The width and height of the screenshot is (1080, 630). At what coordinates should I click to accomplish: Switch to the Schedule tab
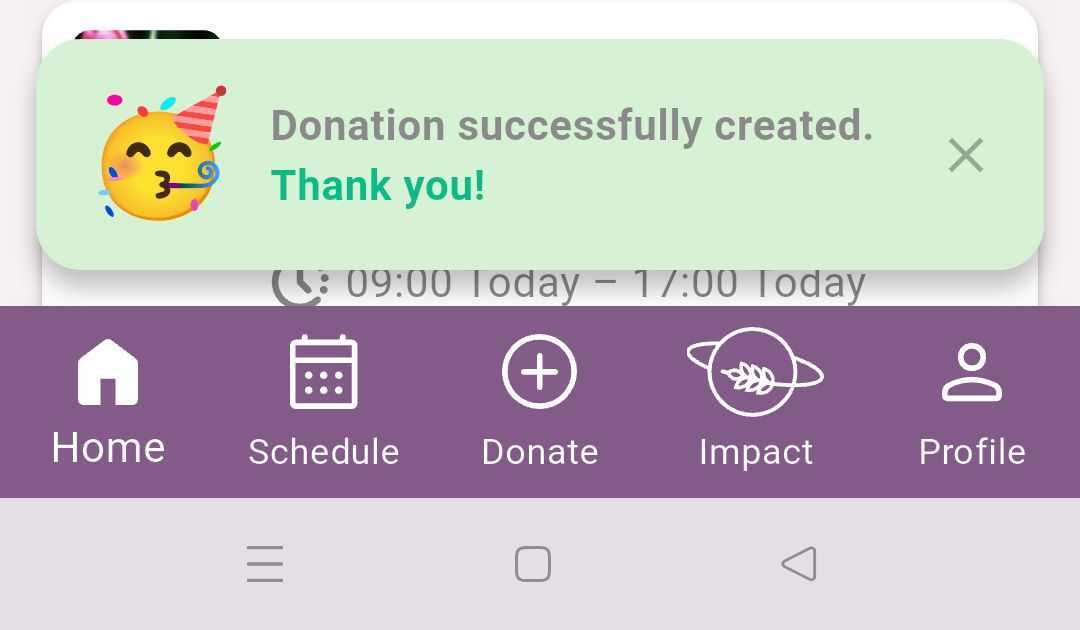(324, 402)
